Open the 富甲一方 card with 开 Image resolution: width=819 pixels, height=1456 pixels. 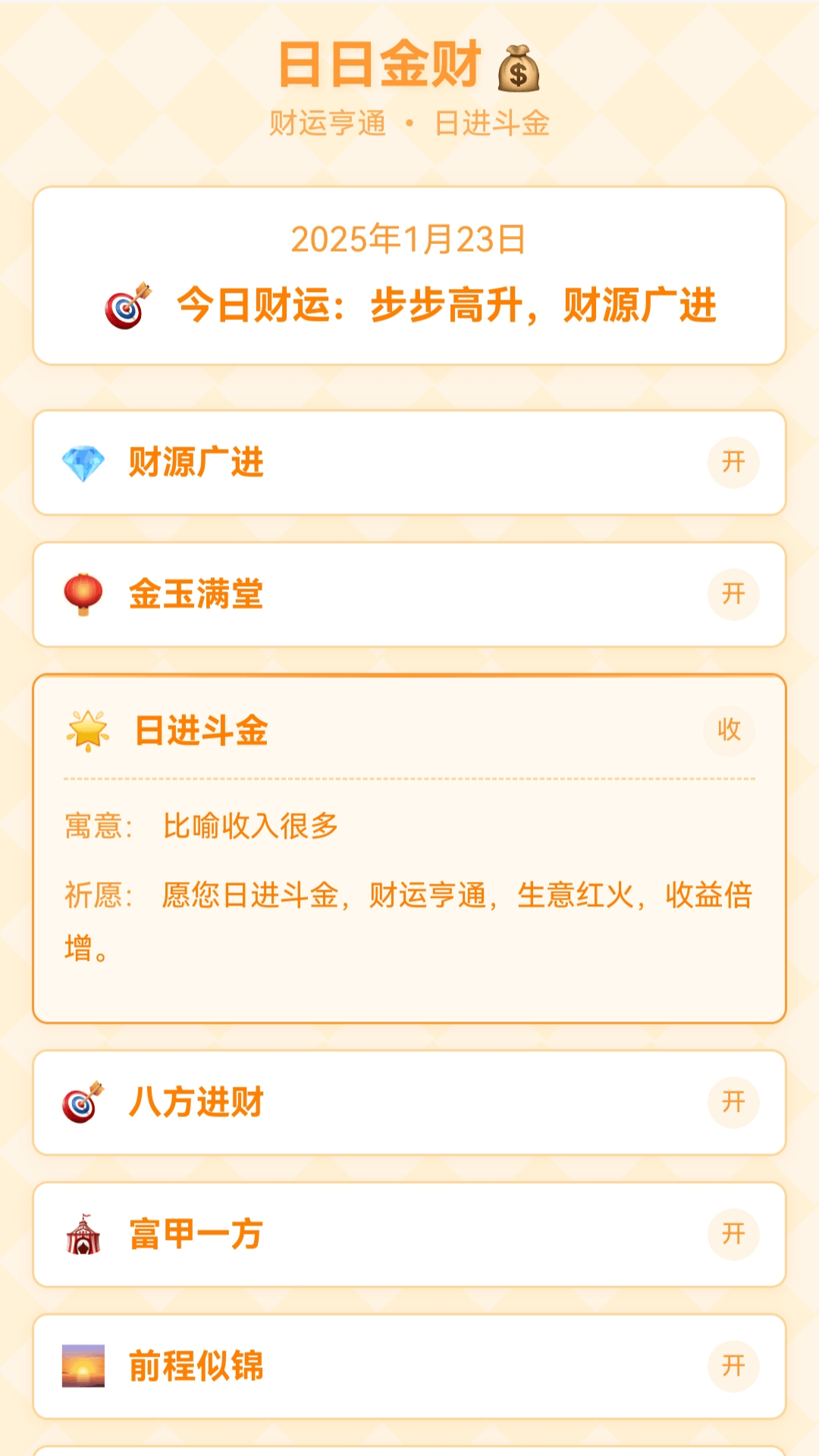pos(732,1234)
